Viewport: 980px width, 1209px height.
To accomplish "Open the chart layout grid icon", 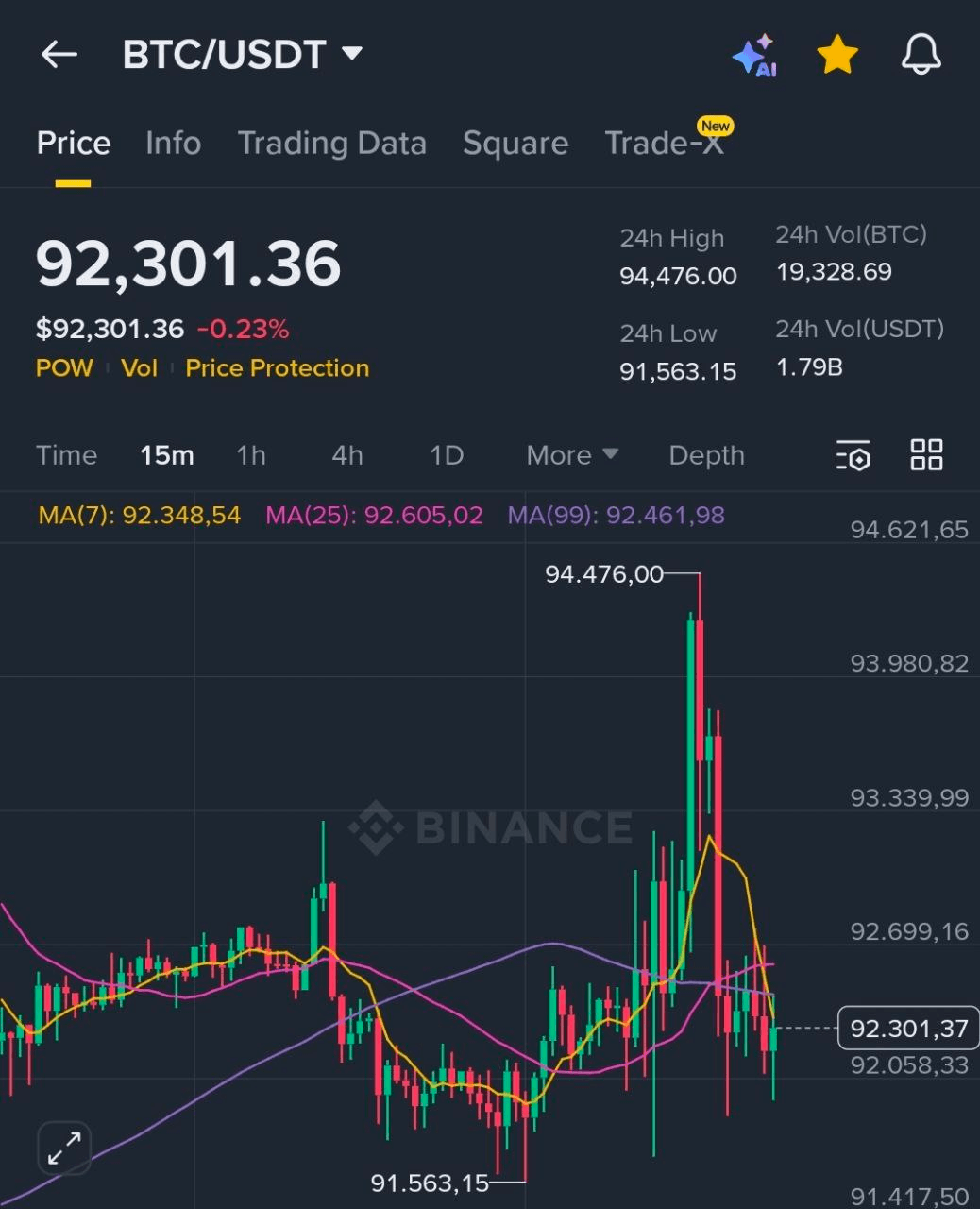I will (x=926, y=454).
